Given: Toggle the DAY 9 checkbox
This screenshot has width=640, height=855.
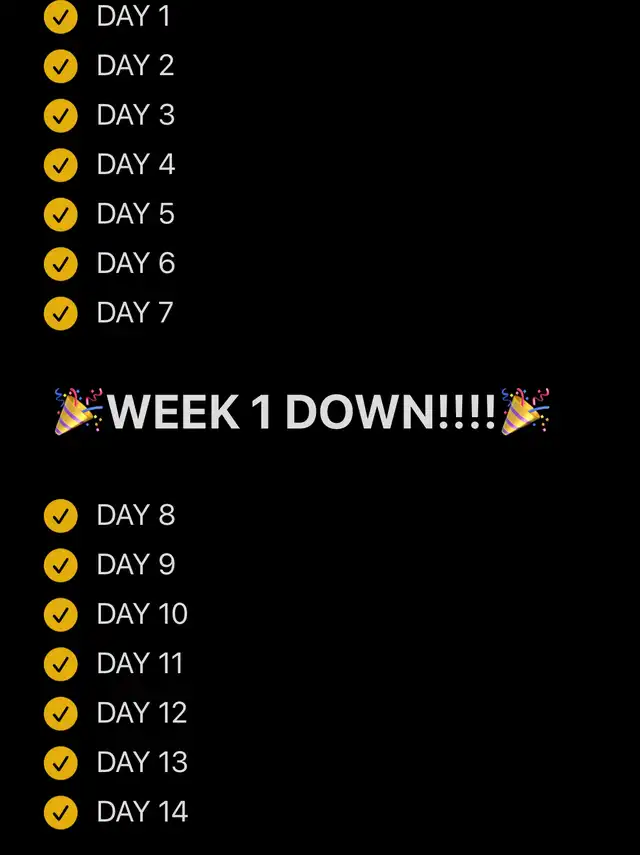Looking at the screenshot, I should (x=61, y=565).
